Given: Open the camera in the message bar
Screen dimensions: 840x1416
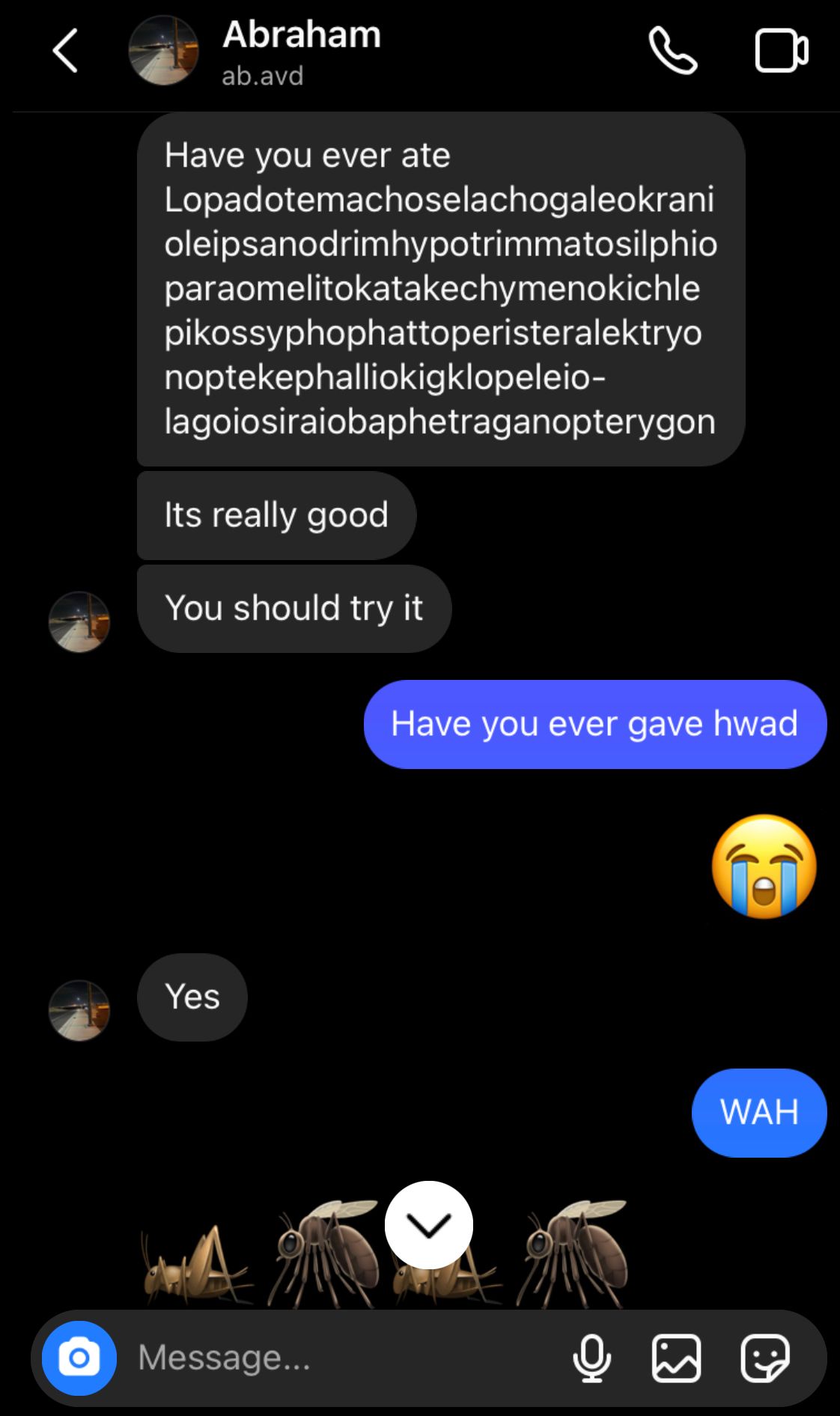Looking at the screenshot, I should coord(79,1358).
